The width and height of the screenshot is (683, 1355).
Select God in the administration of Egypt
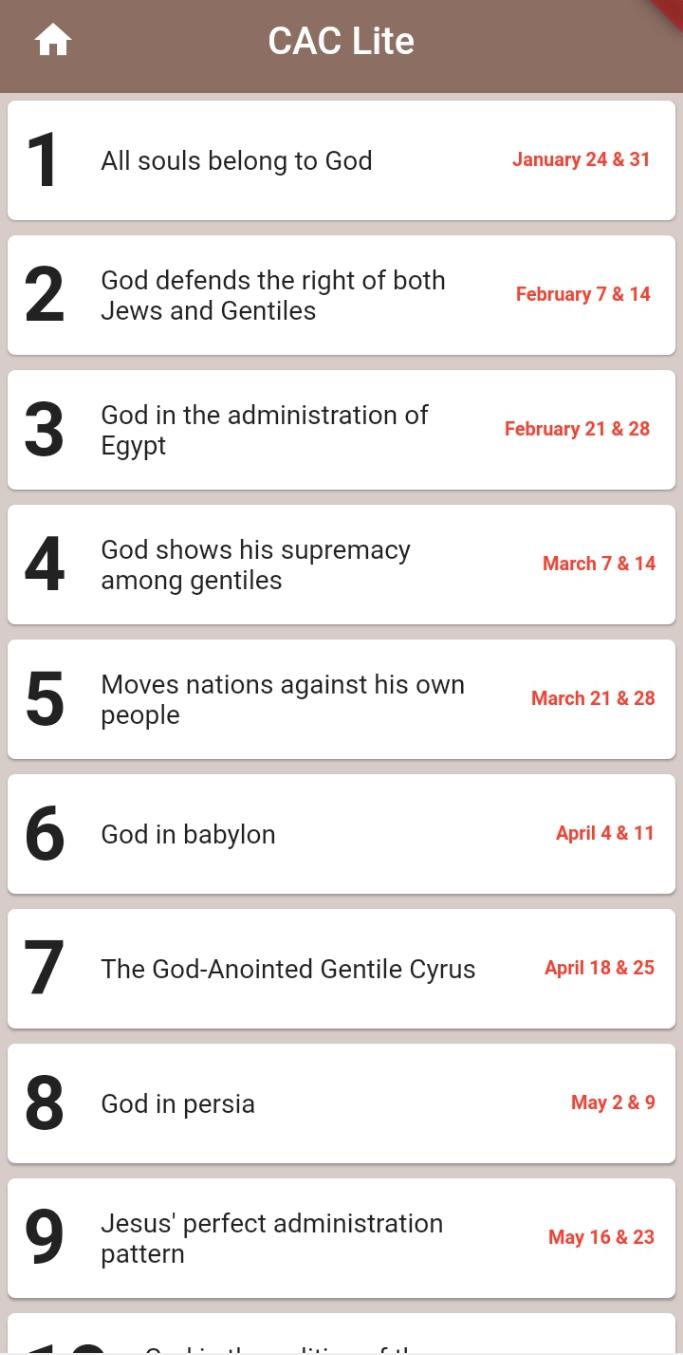tap(341, 430)
